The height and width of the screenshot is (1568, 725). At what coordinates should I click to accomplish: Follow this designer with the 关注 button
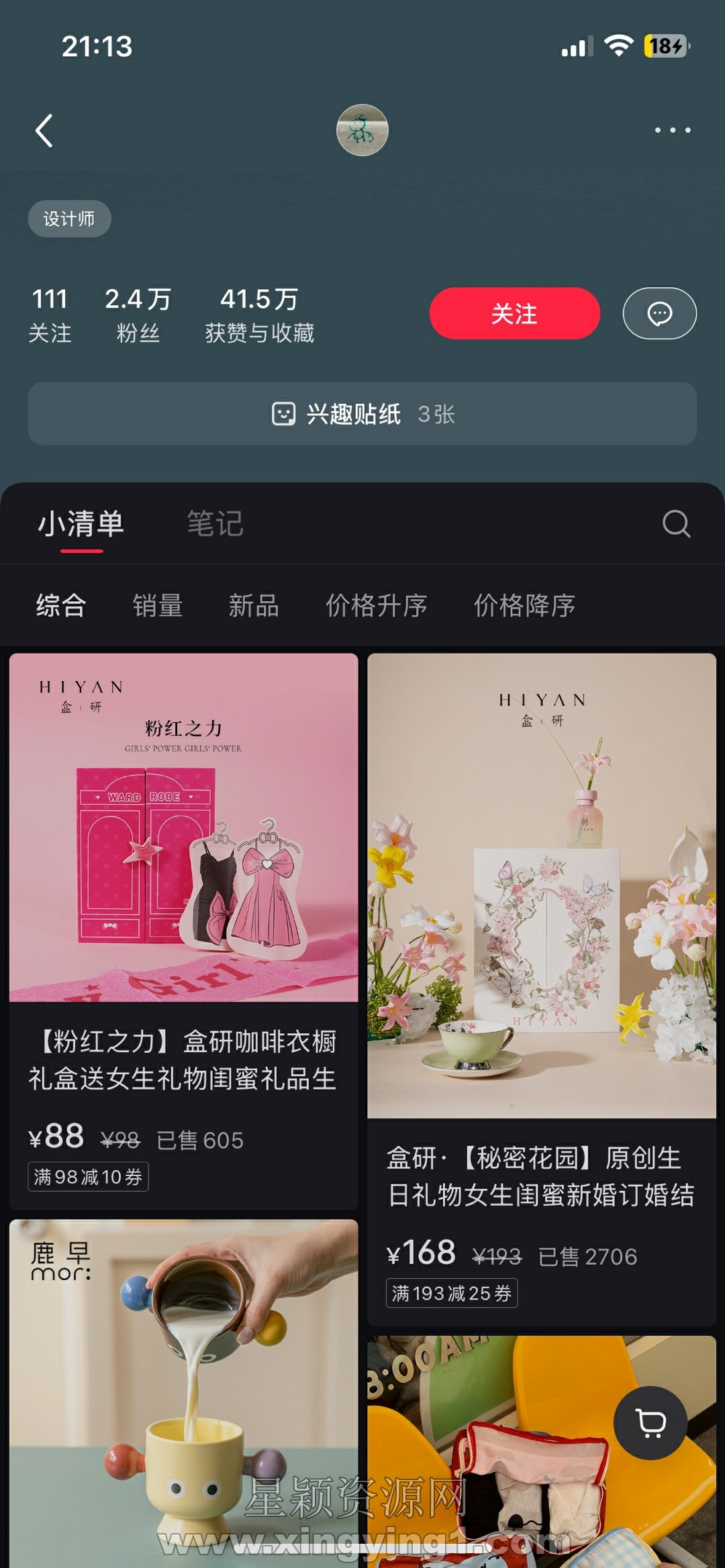[514, 313]
